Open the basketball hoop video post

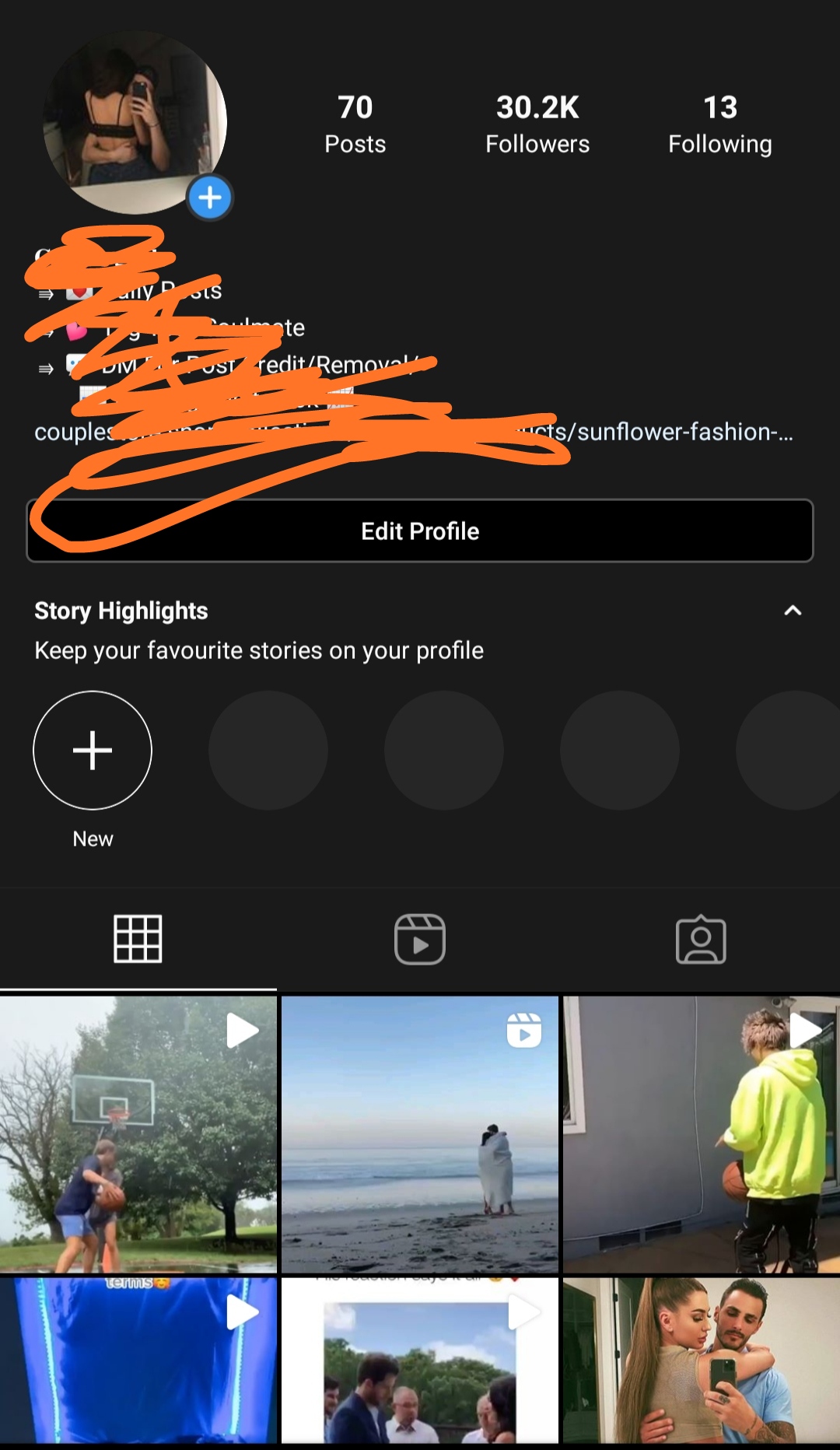point(138,1134)
